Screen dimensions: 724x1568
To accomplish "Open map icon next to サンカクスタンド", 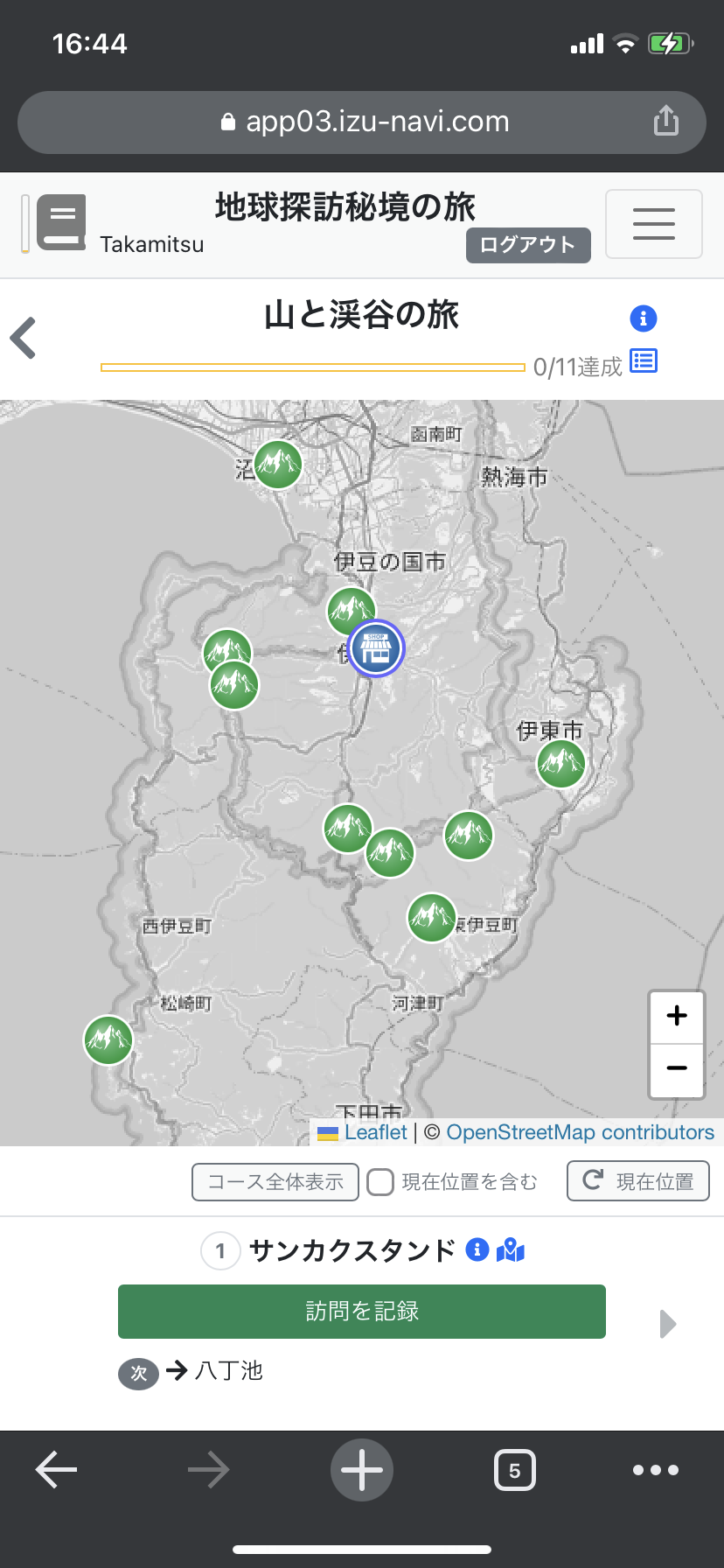I will pos(511,1251).
